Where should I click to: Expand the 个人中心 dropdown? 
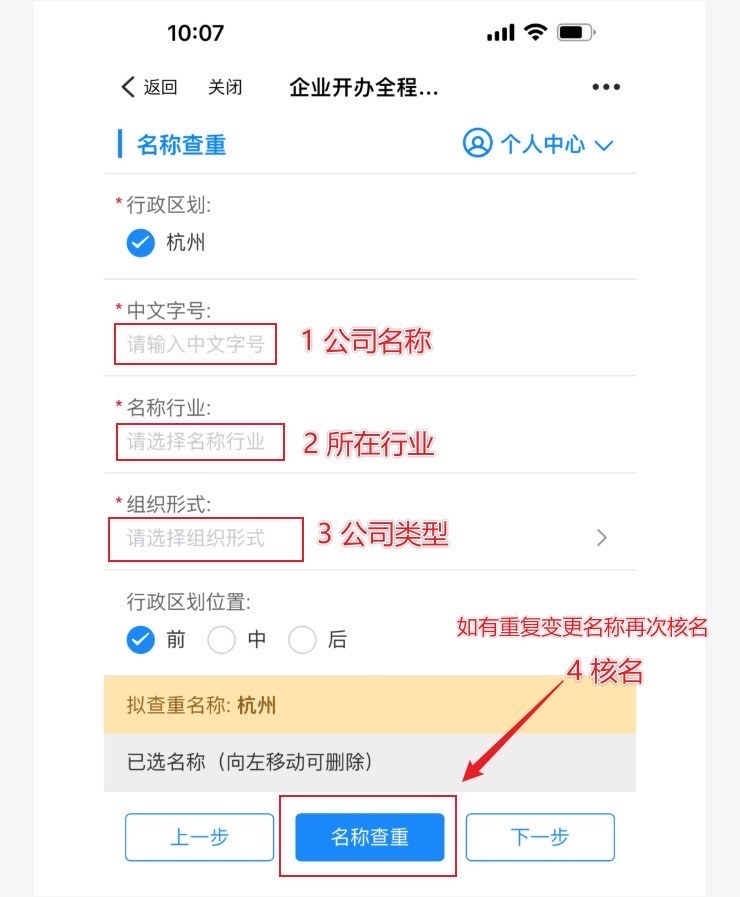(538, 144)
